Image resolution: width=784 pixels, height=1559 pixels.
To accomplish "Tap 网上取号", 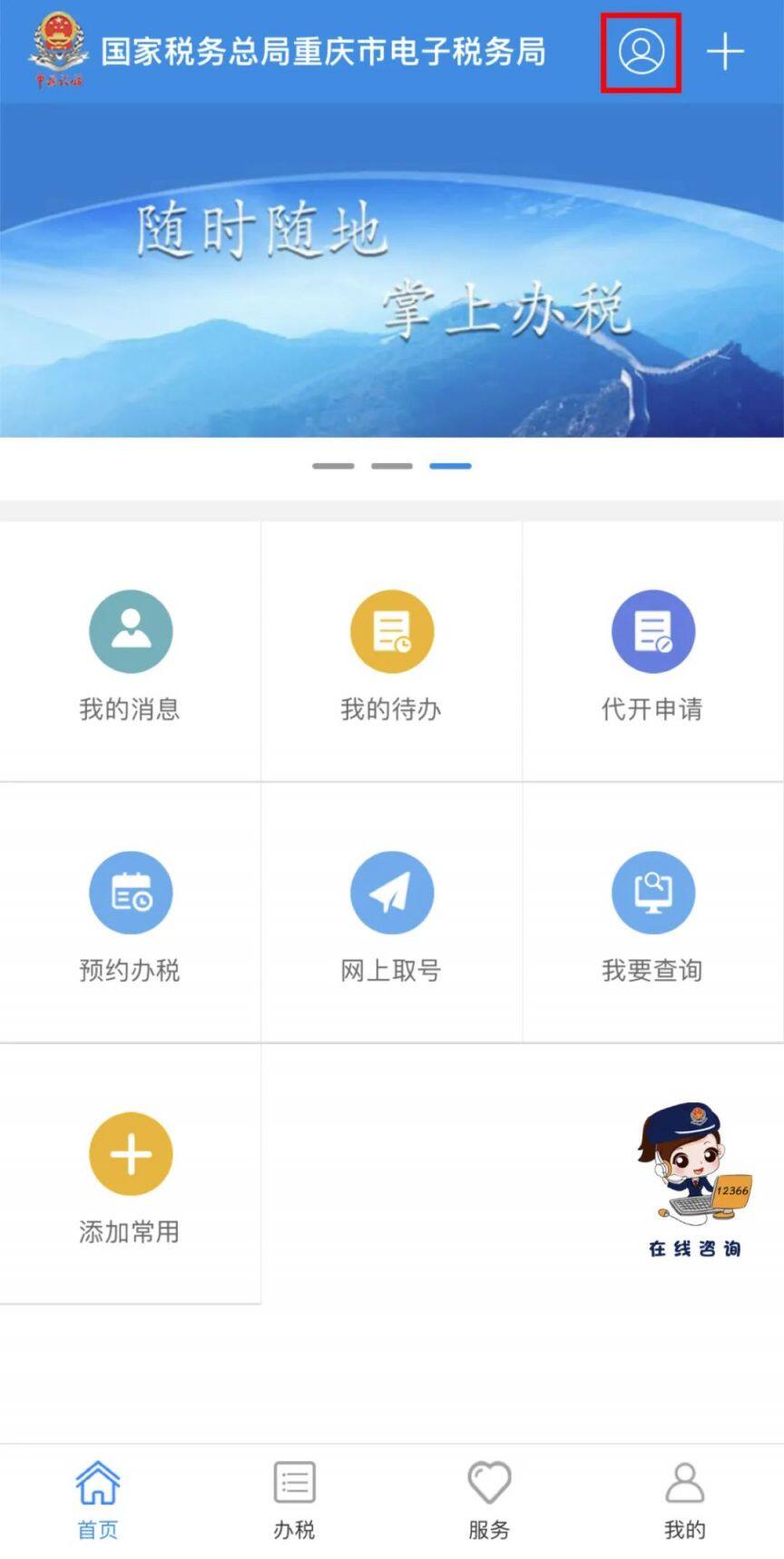I will pyautogui.click(x=392, y=913).
